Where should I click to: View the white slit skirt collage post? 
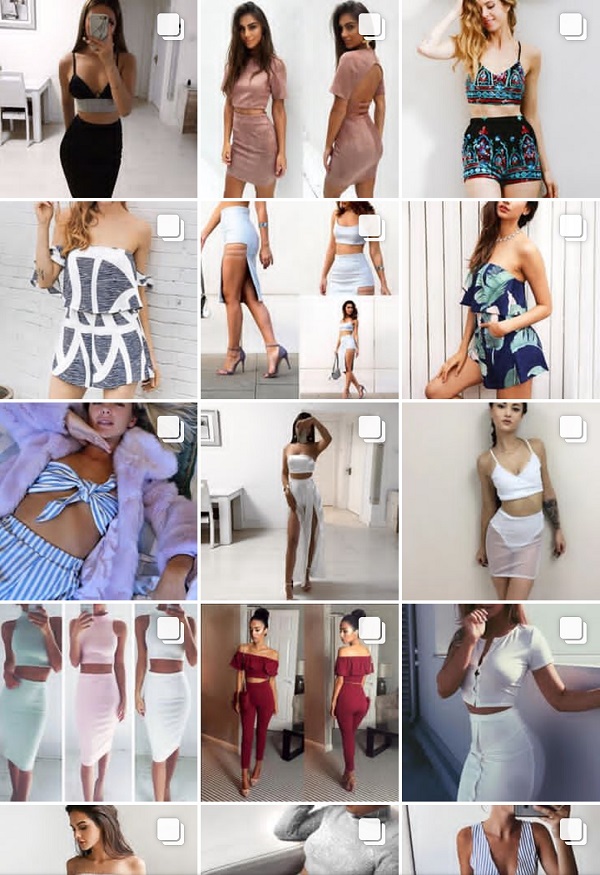click(299, 300)
